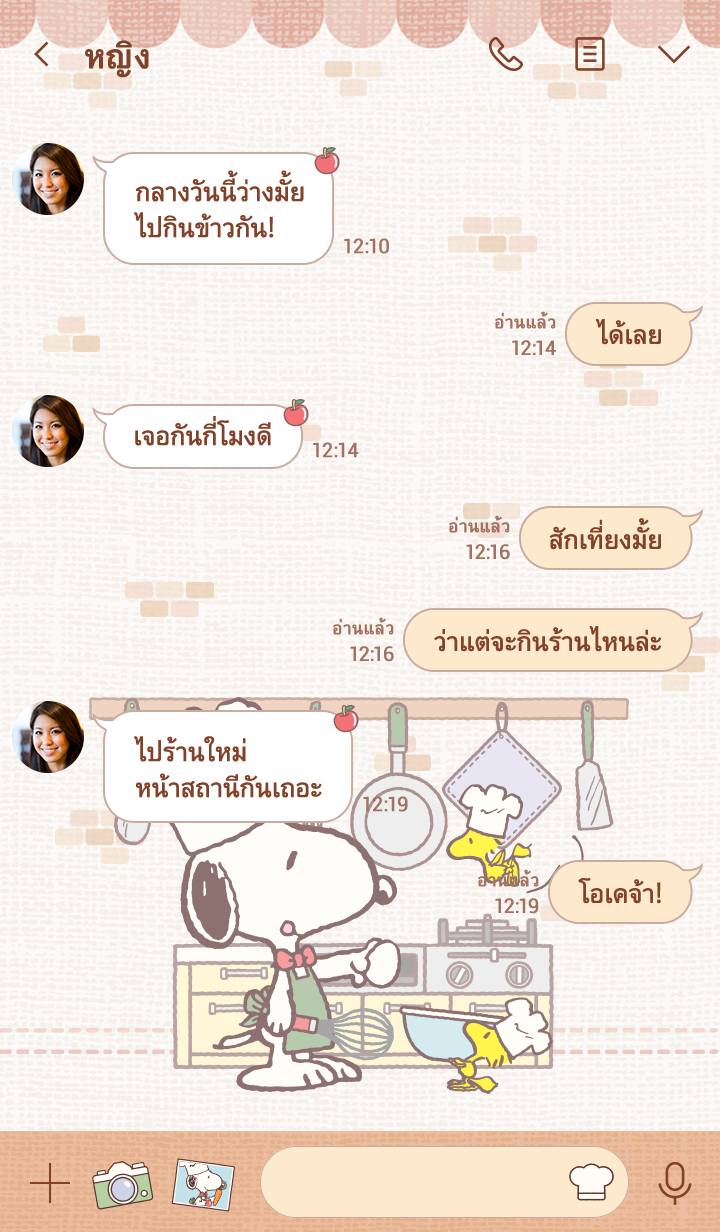Open the photo gallery picker
This screenshot has height=1232, width=720.
(203, 1183)
